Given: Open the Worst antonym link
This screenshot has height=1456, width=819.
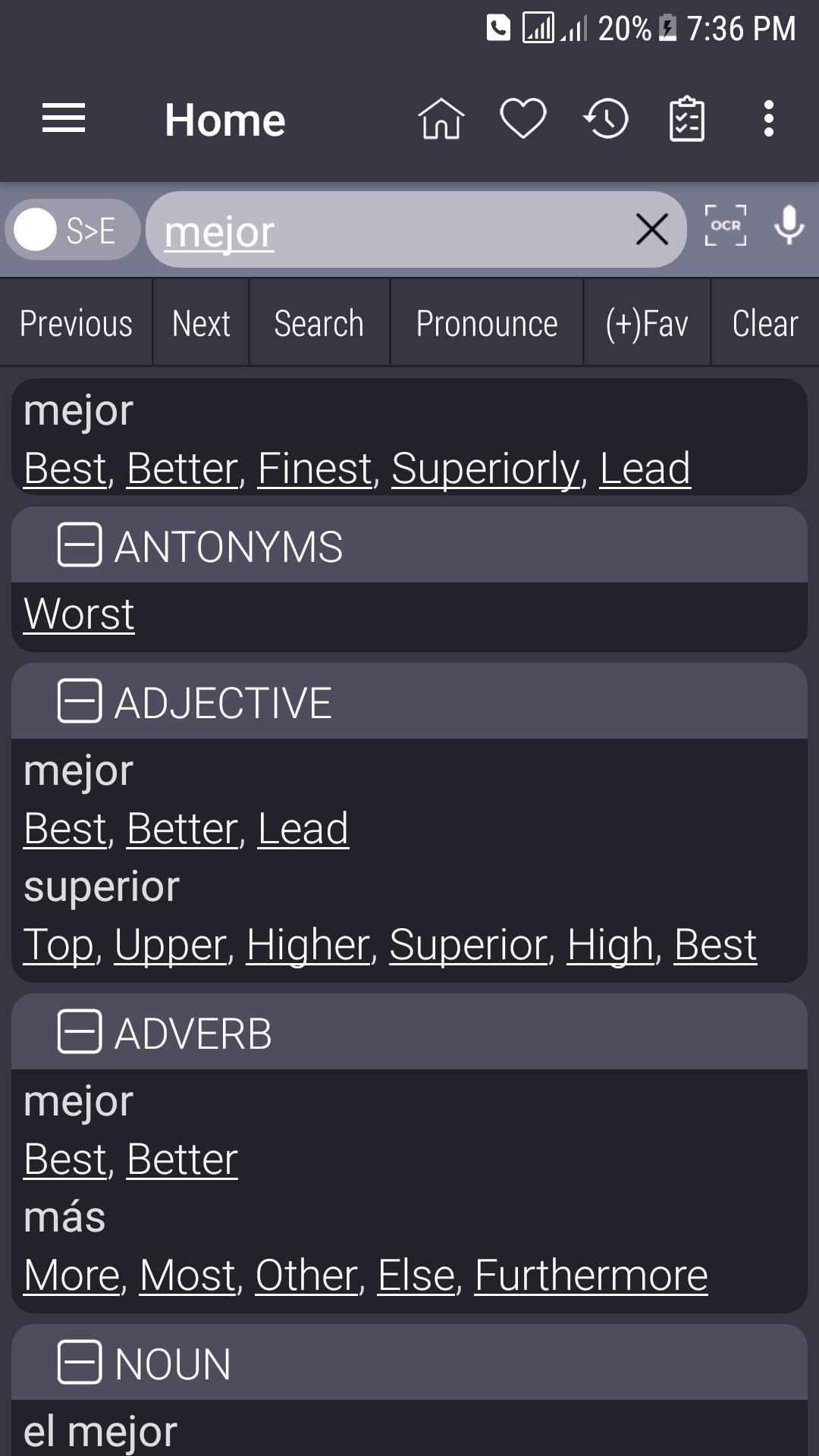Looking at the screenshot, I should coord(79,613).
